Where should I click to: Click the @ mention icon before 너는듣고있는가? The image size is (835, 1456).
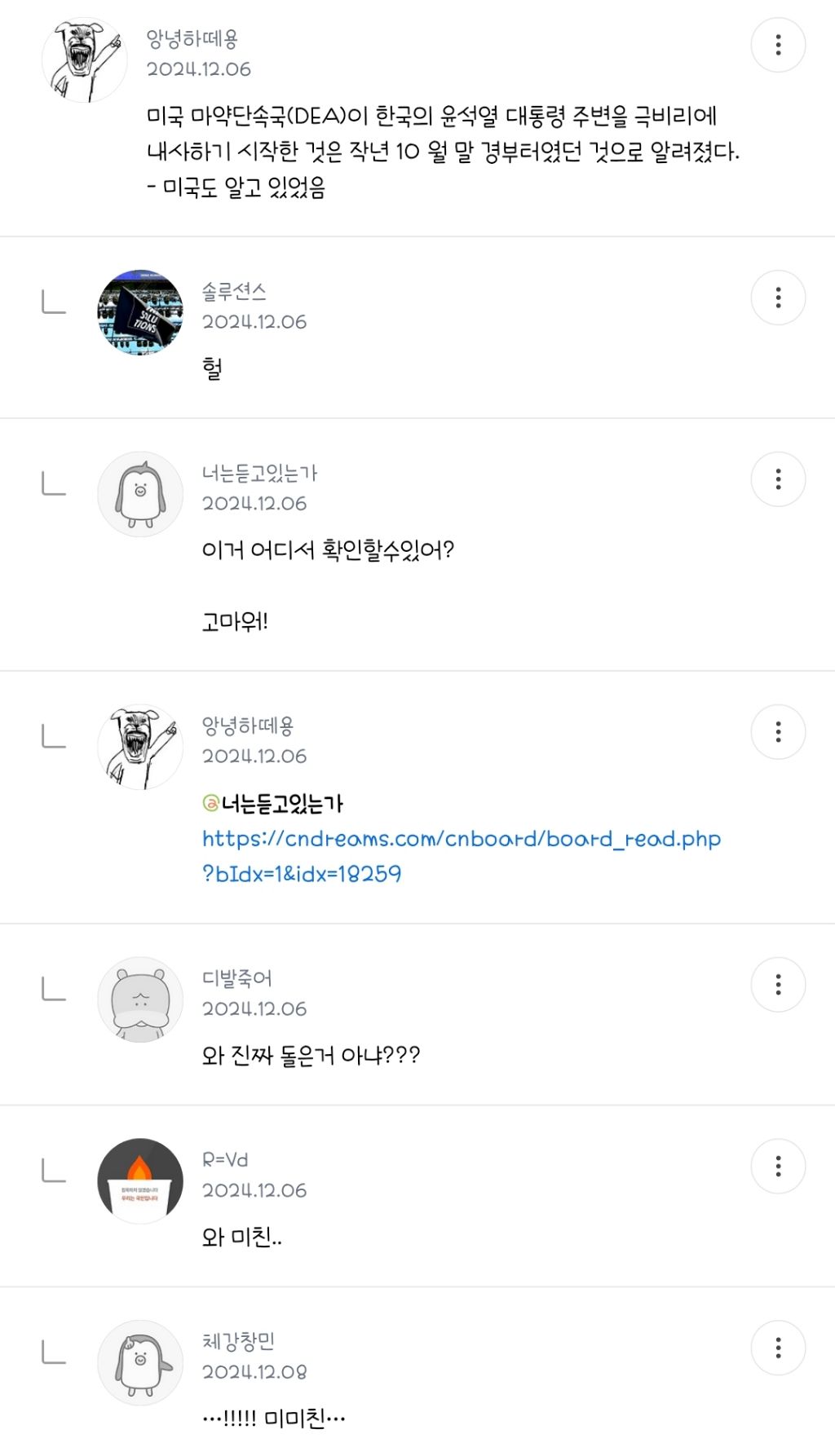click(209, 802)
